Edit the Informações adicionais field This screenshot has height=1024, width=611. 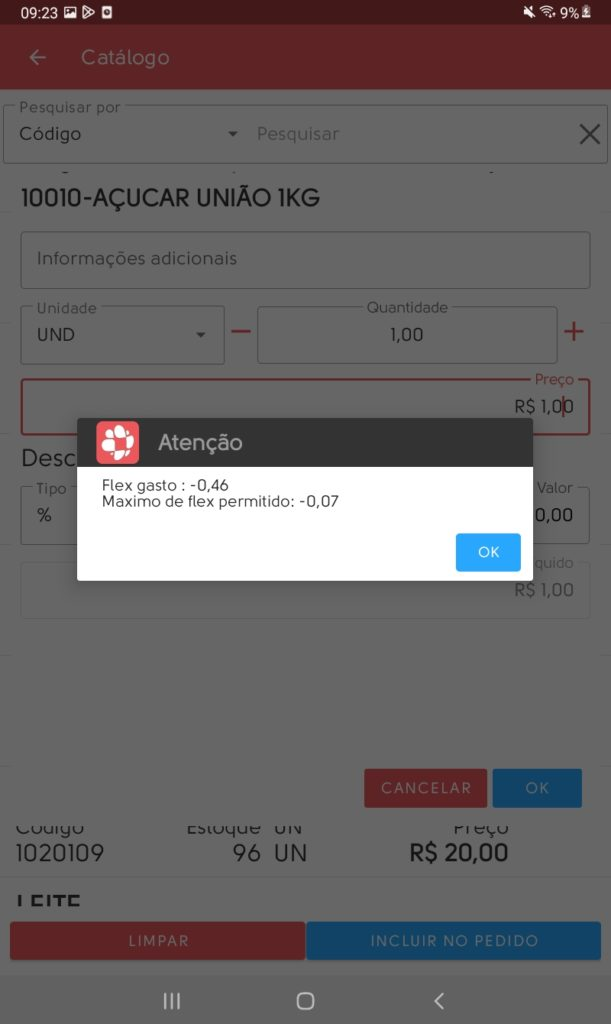click(x=305, y=259)
